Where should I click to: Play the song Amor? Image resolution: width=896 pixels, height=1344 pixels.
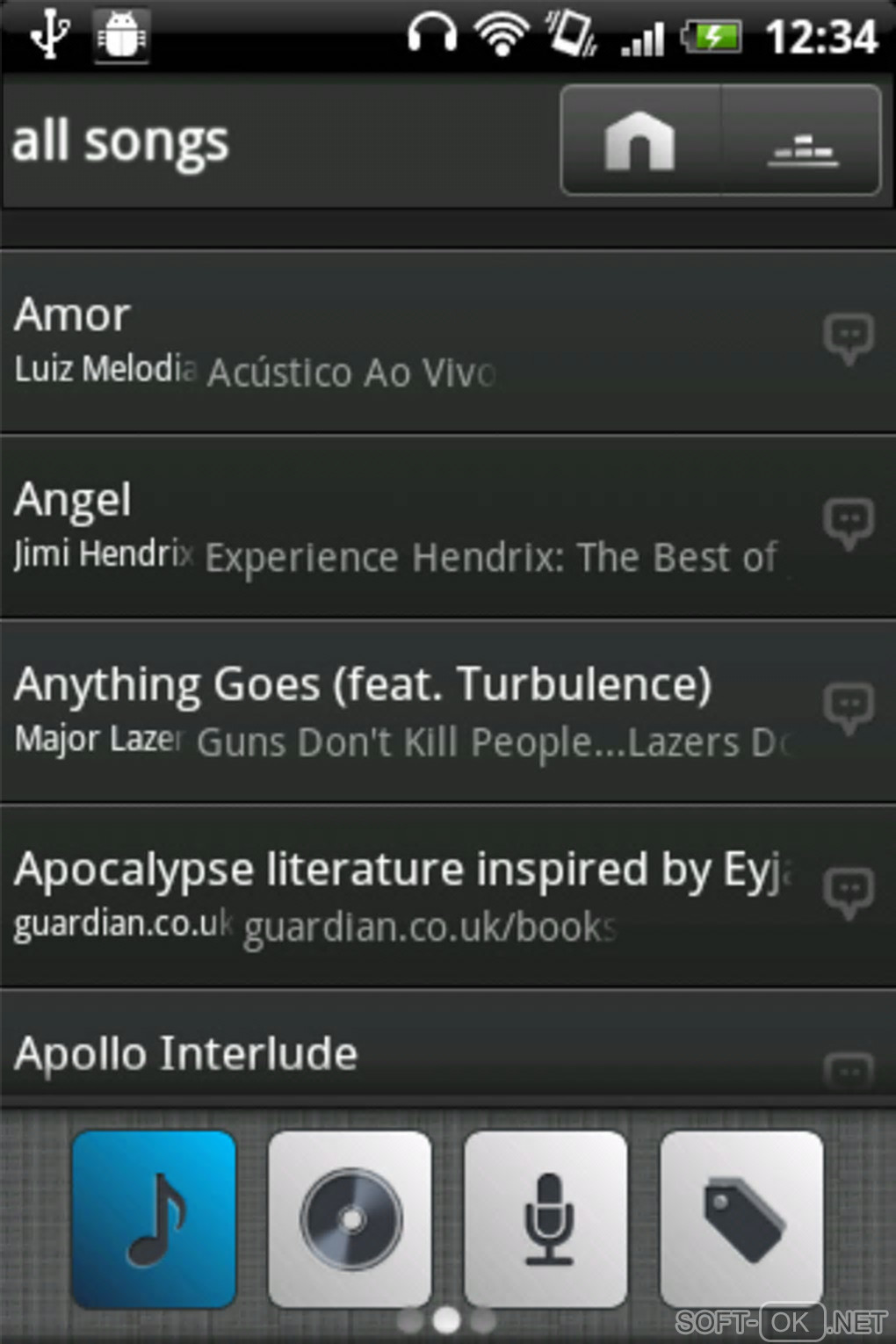[395, 343]
